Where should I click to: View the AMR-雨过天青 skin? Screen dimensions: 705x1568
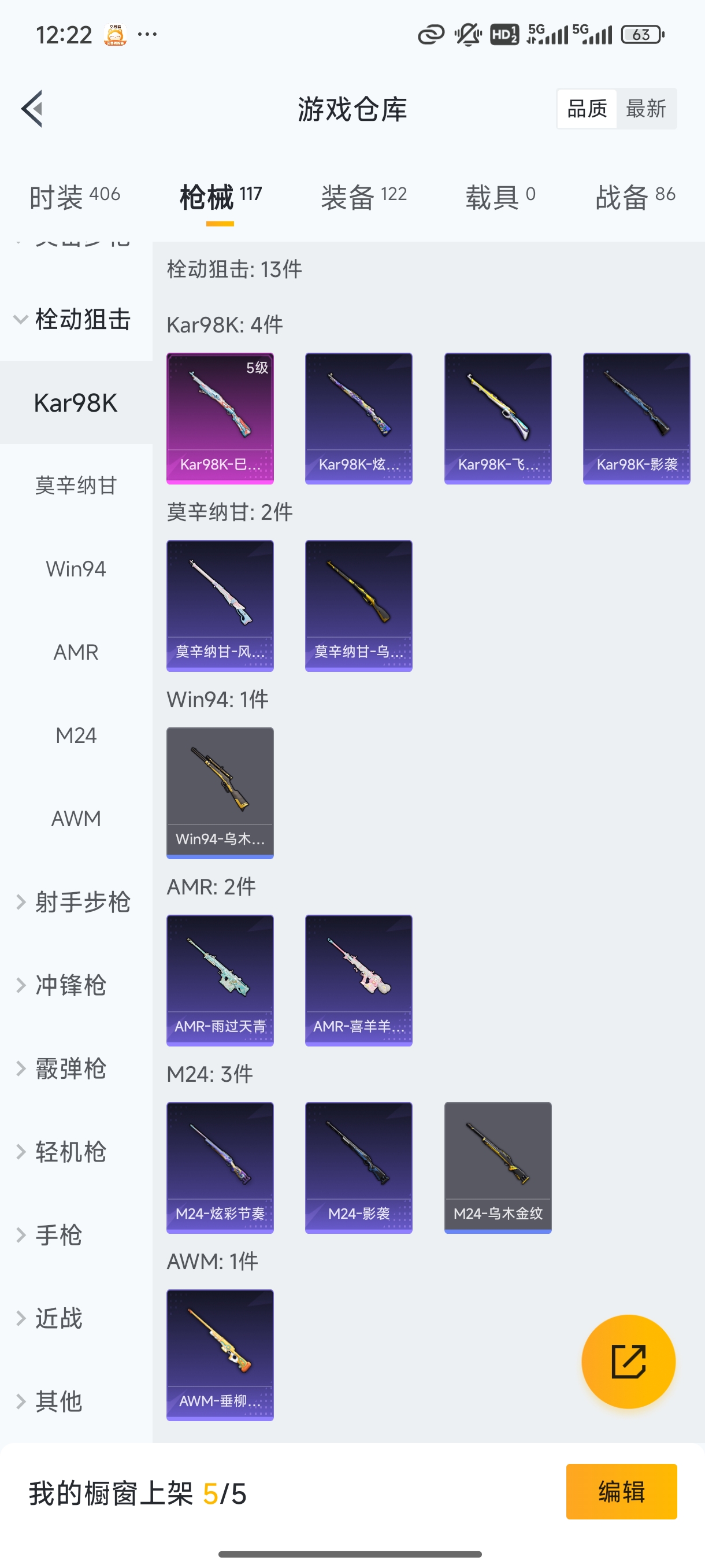point(220,980)
